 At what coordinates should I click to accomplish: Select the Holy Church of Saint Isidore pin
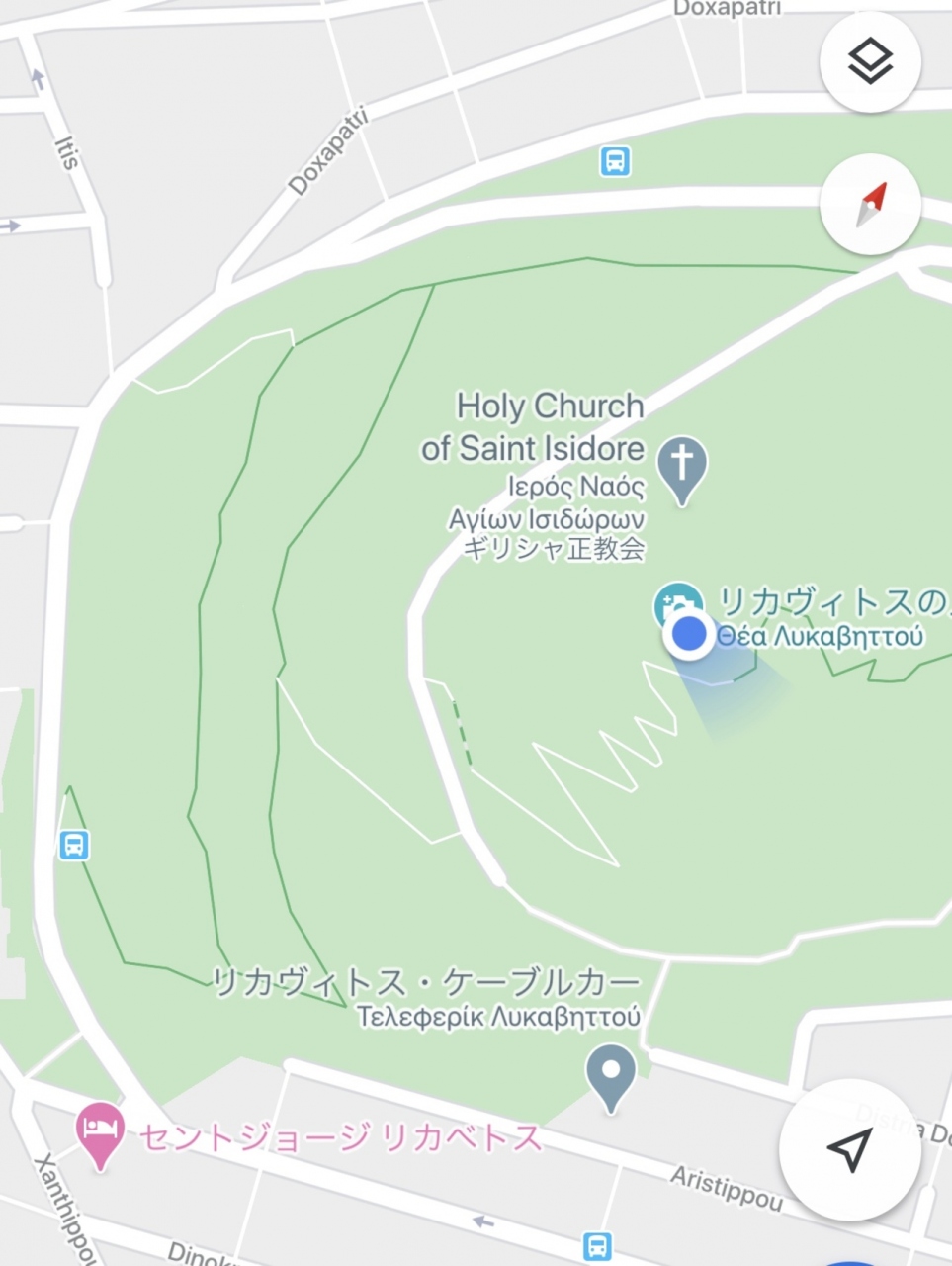pyautogui.click(x=681, y=468)
